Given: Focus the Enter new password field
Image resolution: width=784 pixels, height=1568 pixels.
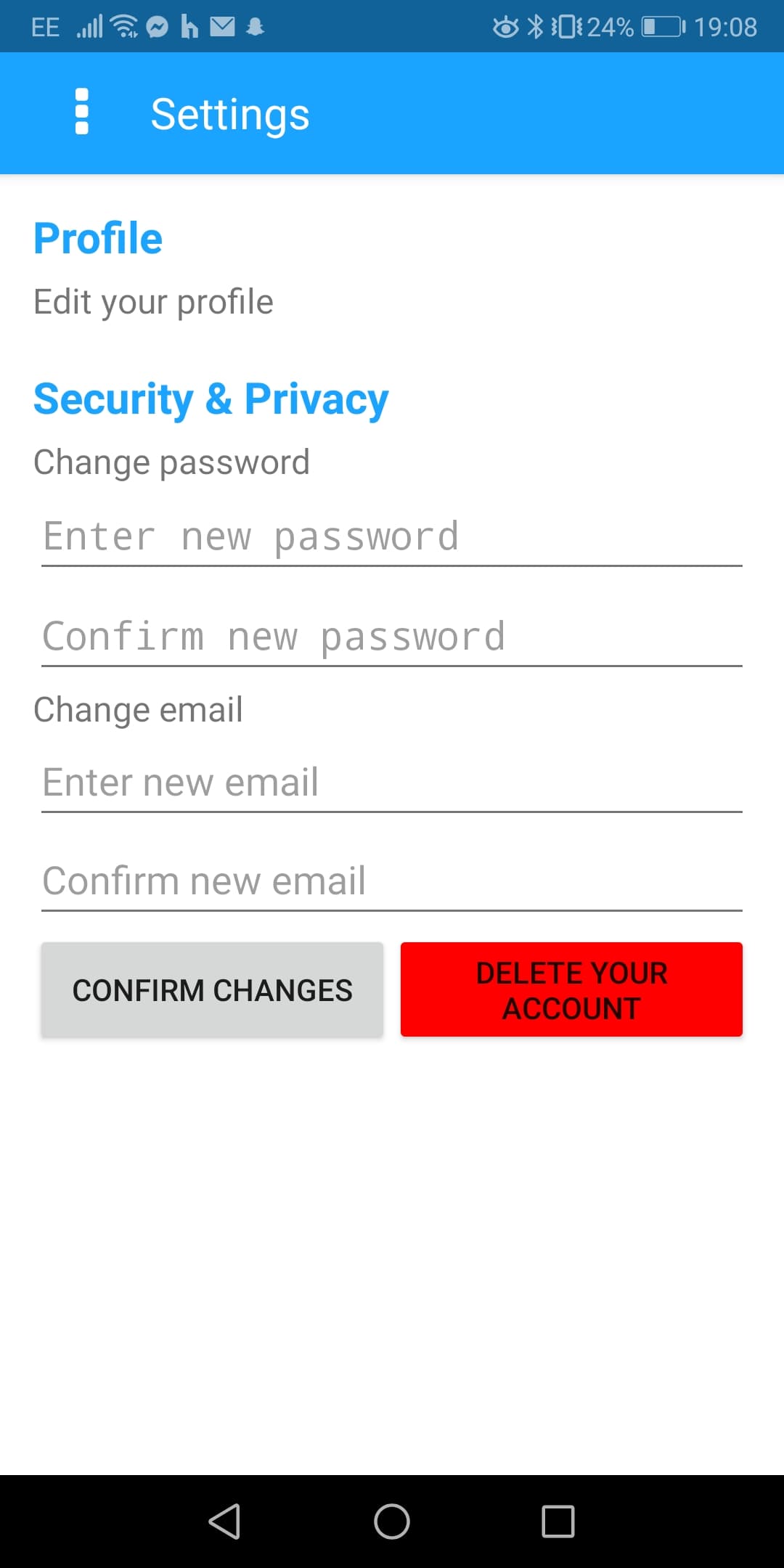Looking at the screenshot, I should [392, 537].
